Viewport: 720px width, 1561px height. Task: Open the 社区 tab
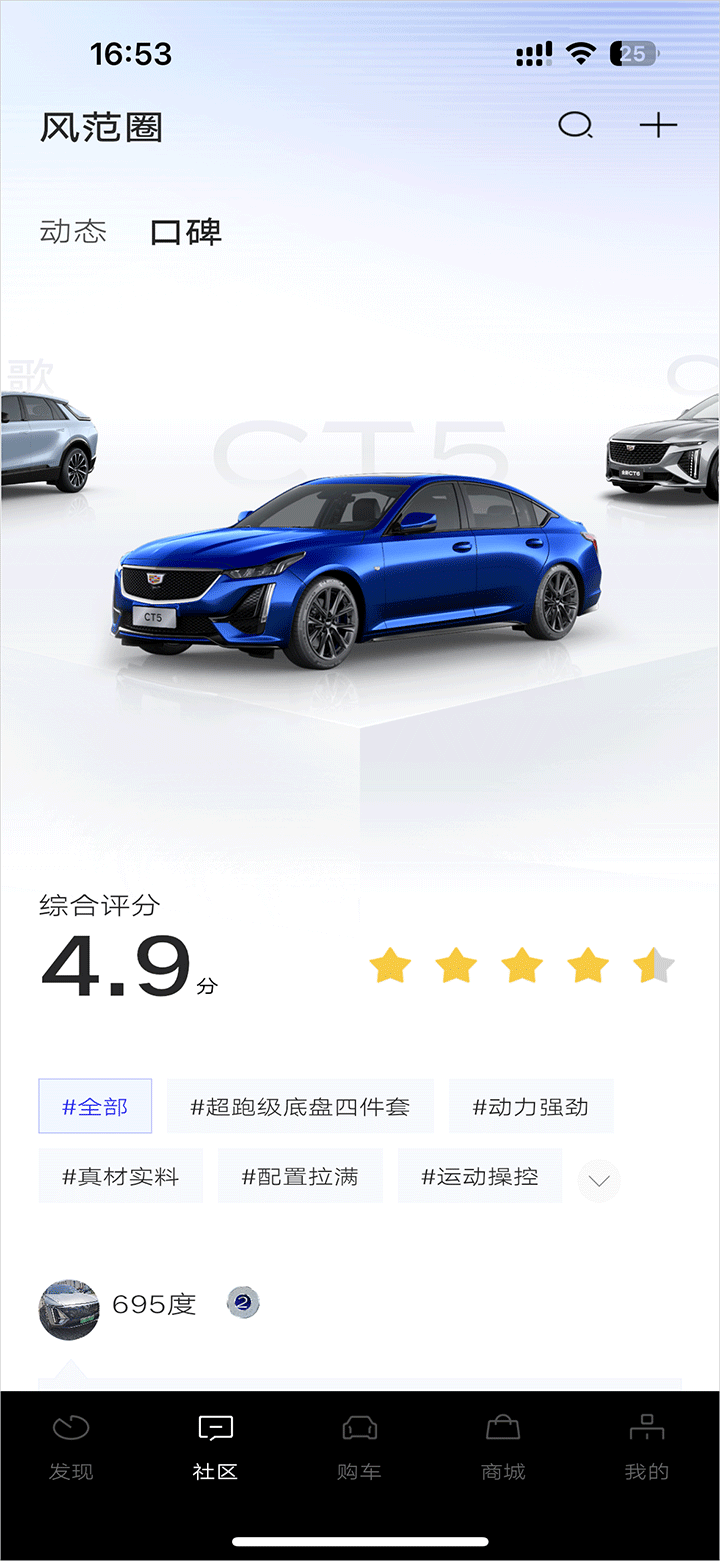[x=215, y=1446]
